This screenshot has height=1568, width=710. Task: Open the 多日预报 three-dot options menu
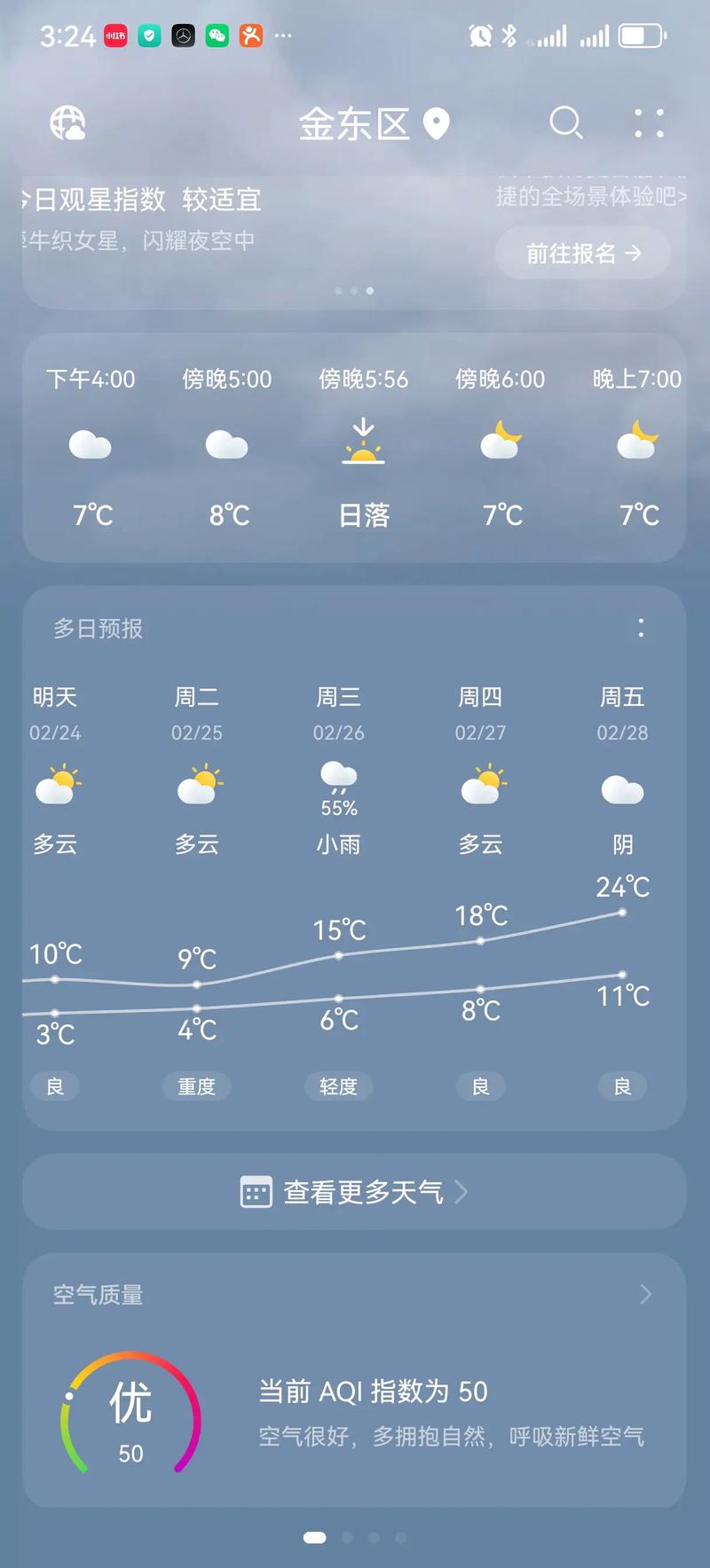pos(641,629)
